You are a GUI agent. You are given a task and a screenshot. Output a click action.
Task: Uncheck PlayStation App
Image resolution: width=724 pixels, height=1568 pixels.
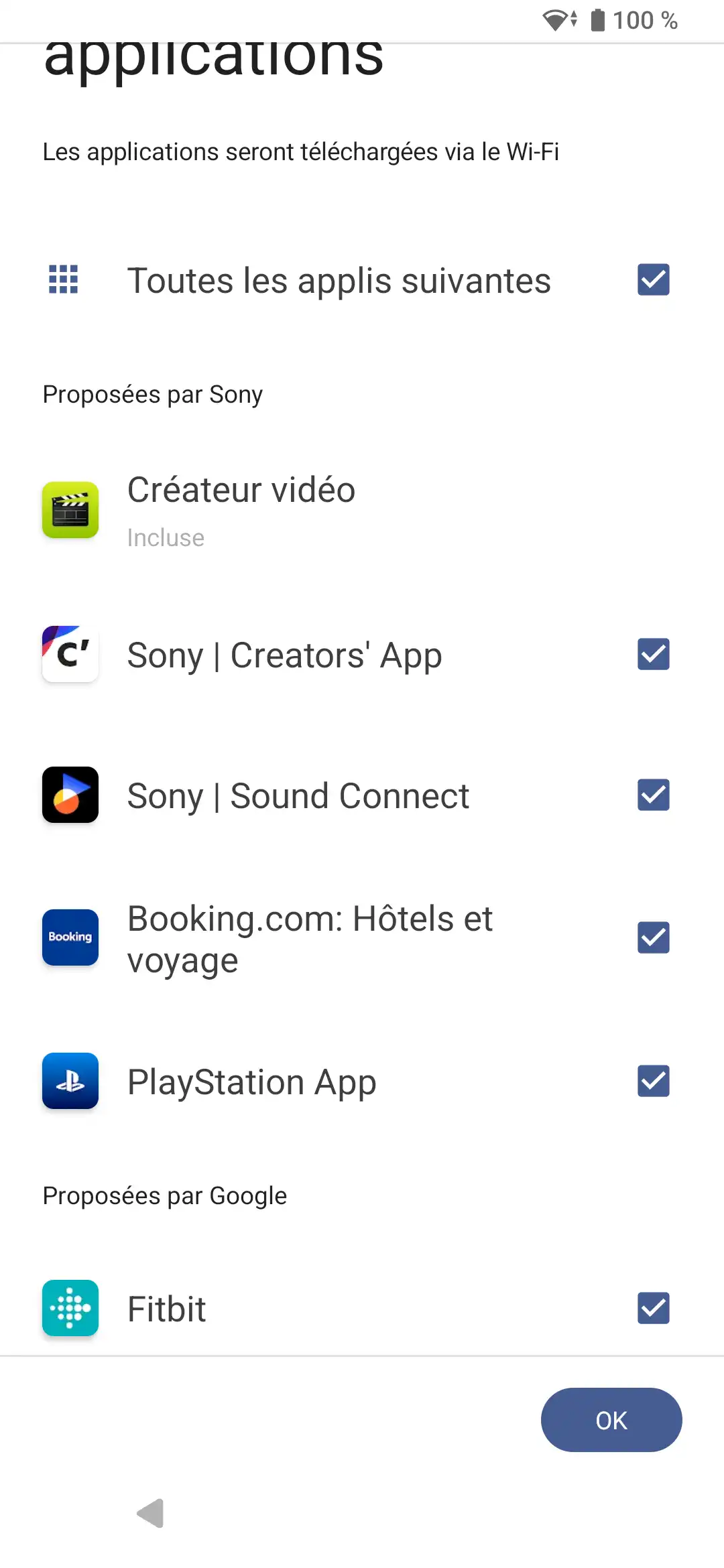[x=653, y=1081]
